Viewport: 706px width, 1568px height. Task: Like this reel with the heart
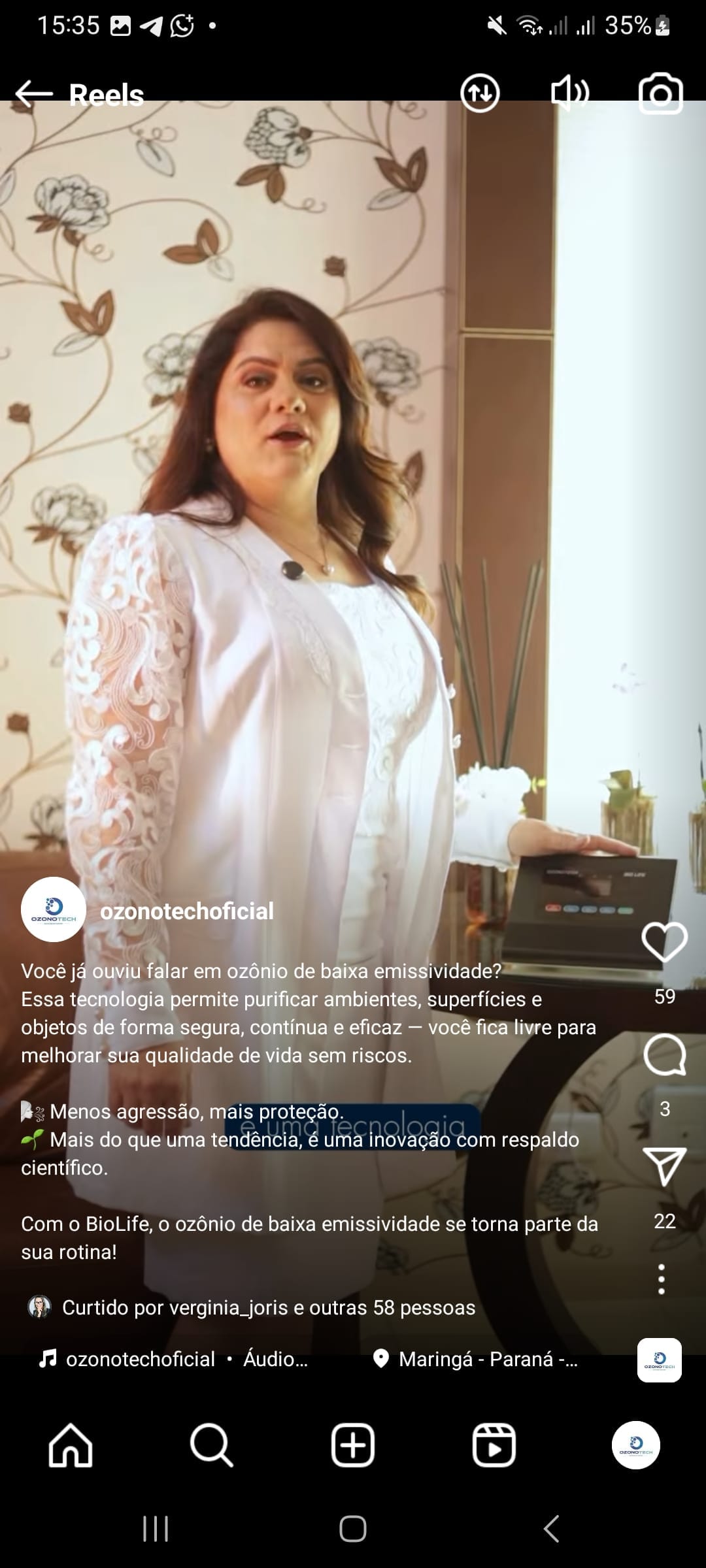point(664,942)
